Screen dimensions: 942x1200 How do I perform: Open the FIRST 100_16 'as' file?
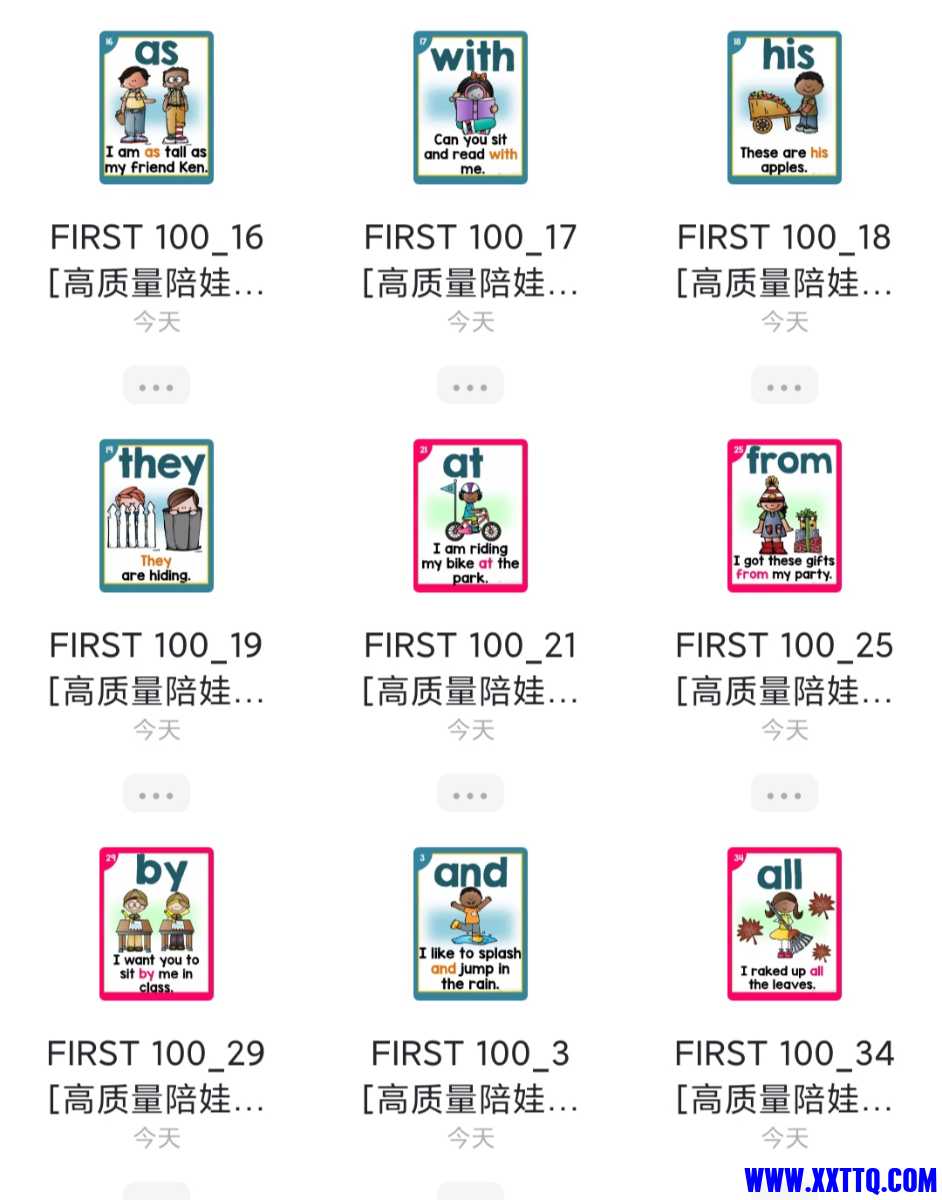coord(156,108)
